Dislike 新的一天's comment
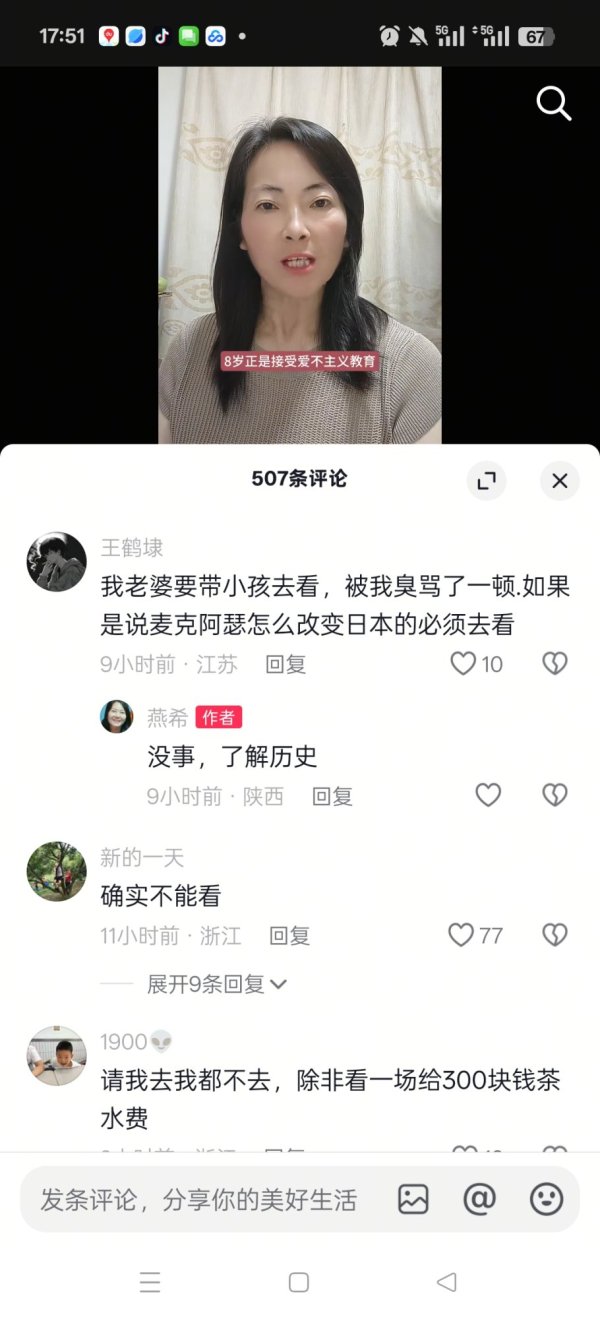 [554, 935]
